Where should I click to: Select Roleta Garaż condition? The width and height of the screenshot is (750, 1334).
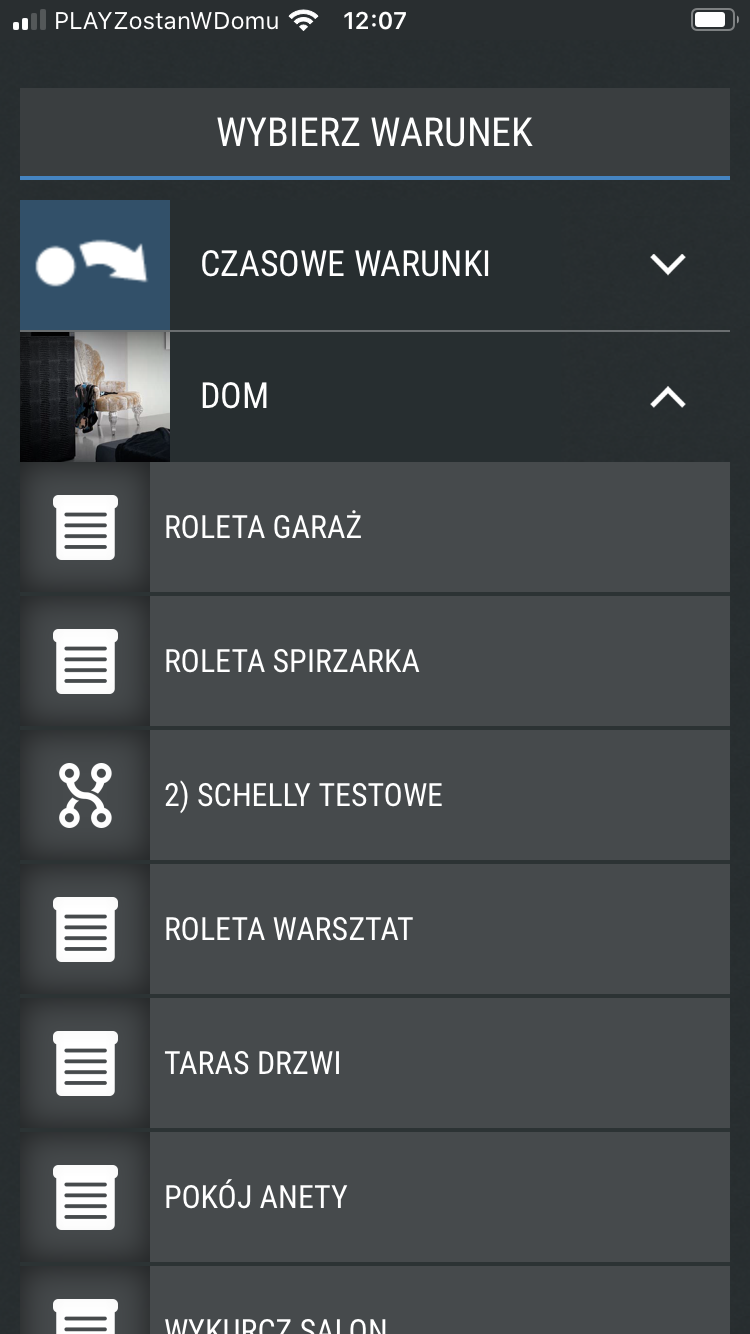click(375, 527)
